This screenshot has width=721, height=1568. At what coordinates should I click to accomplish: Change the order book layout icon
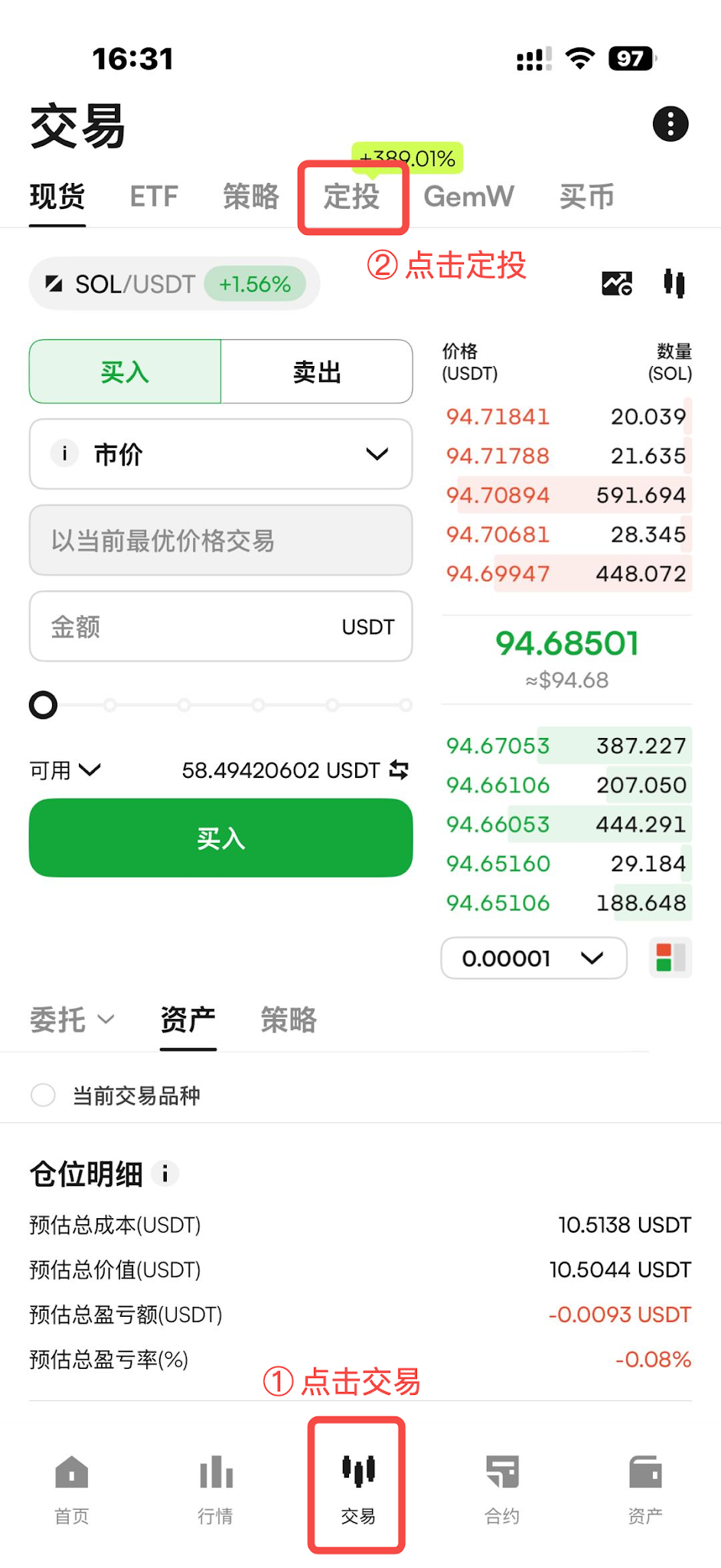click(670, 958)
